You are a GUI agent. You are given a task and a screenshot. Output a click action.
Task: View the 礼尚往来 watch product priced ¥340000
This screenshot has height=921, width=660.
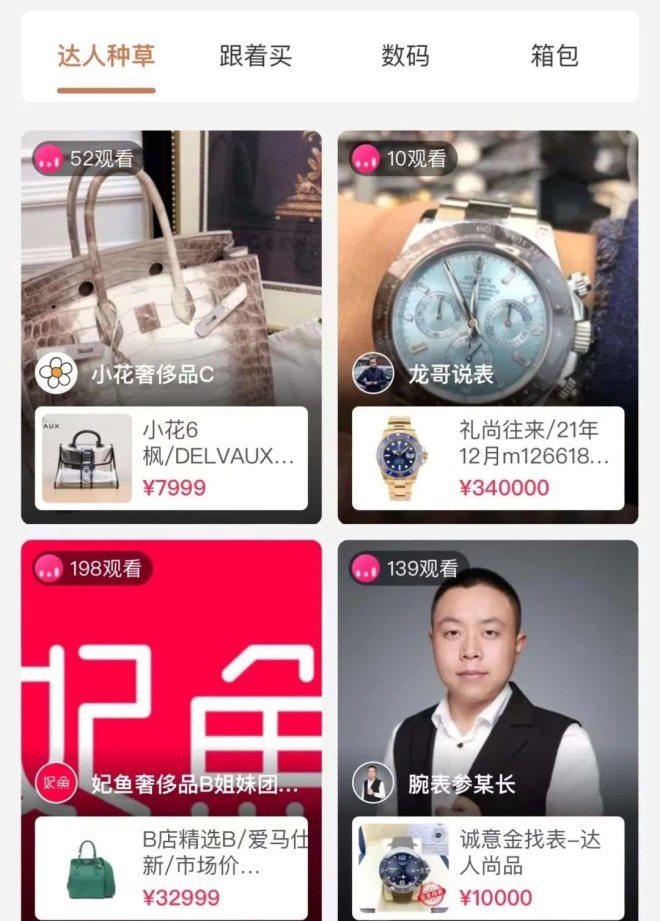coord(487,458)
